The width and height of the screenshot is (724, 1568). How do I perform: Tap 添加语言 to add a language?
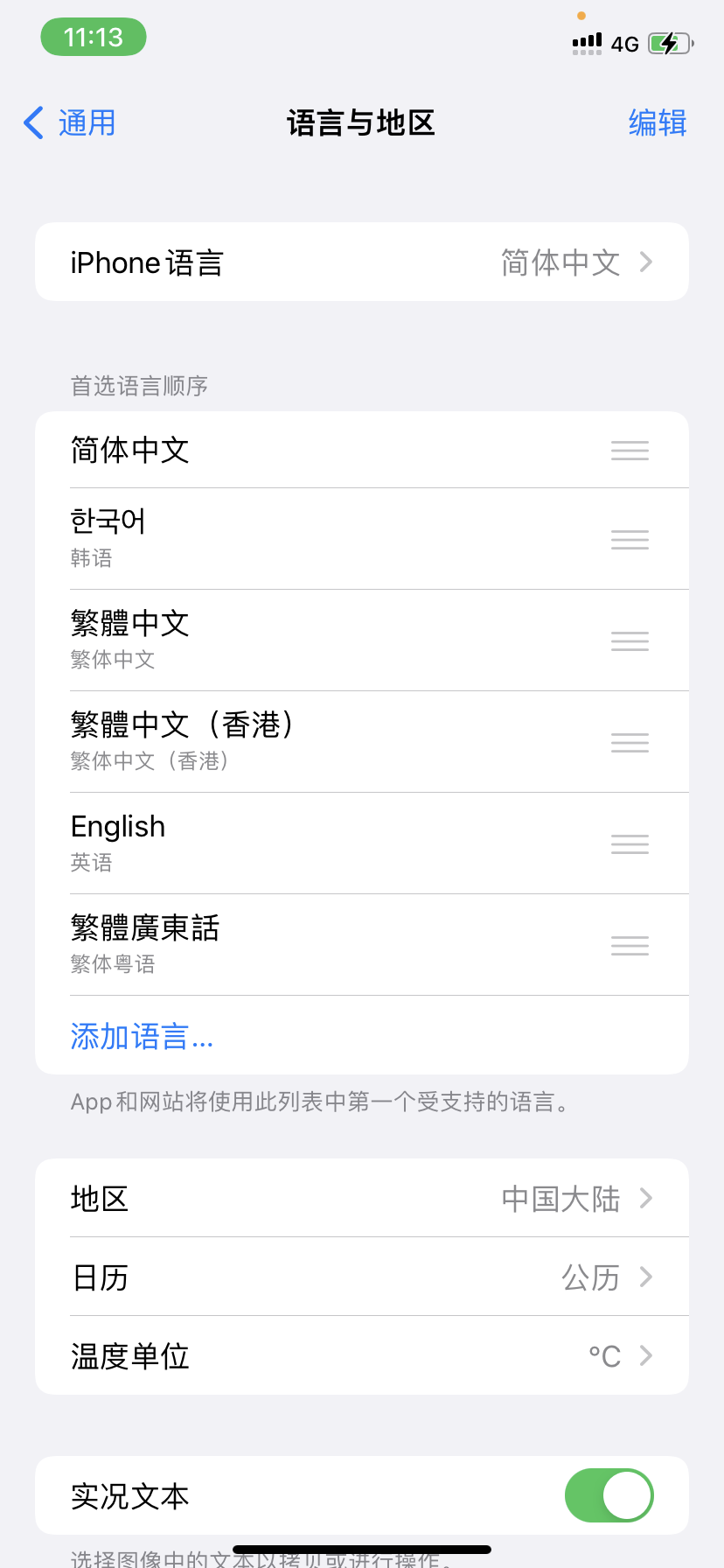tap(142, 1037)
